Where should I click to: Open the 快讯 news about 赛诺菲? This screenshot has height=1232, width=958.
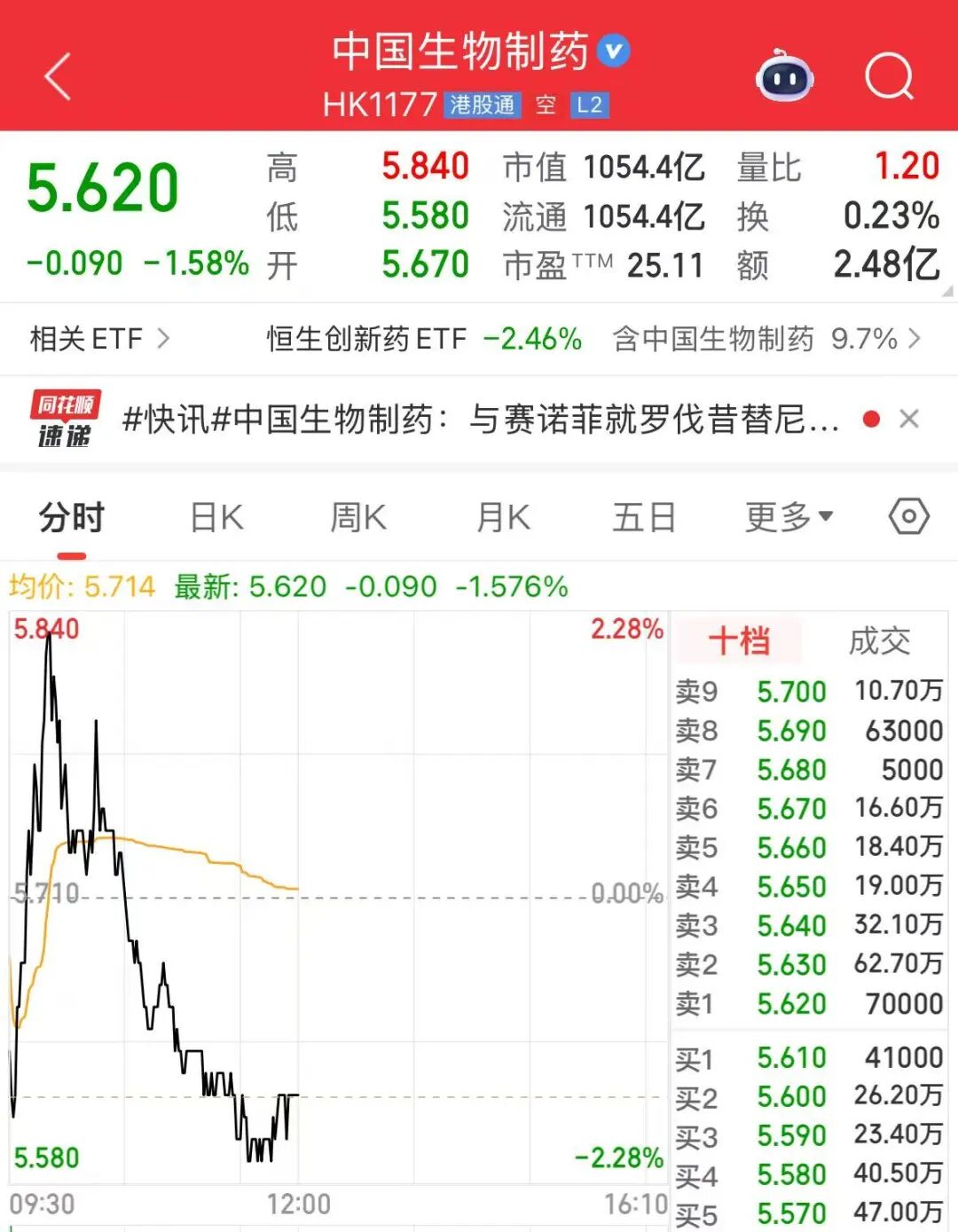coord(479,419)
